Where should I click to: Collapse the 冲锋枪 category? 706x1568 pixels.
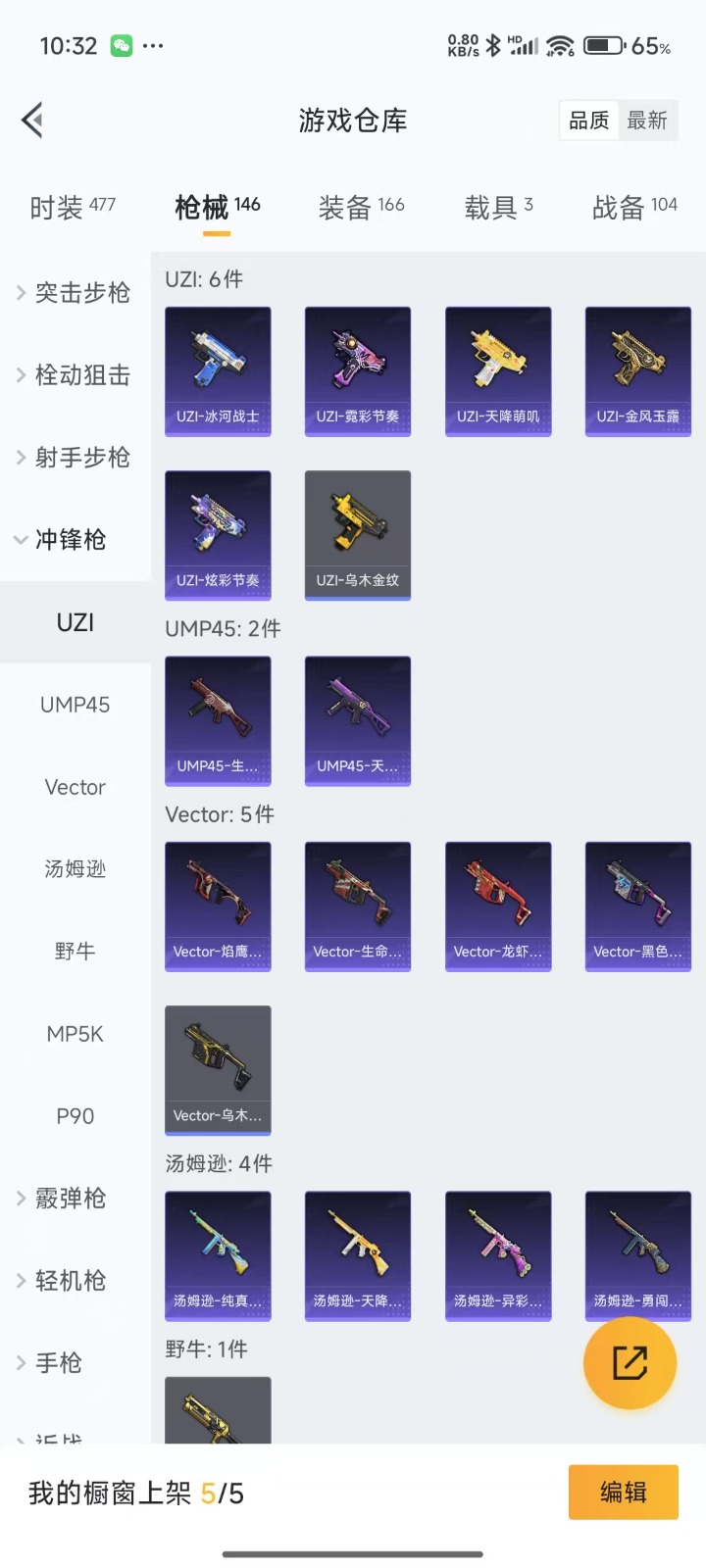click(x=63, y=539)
